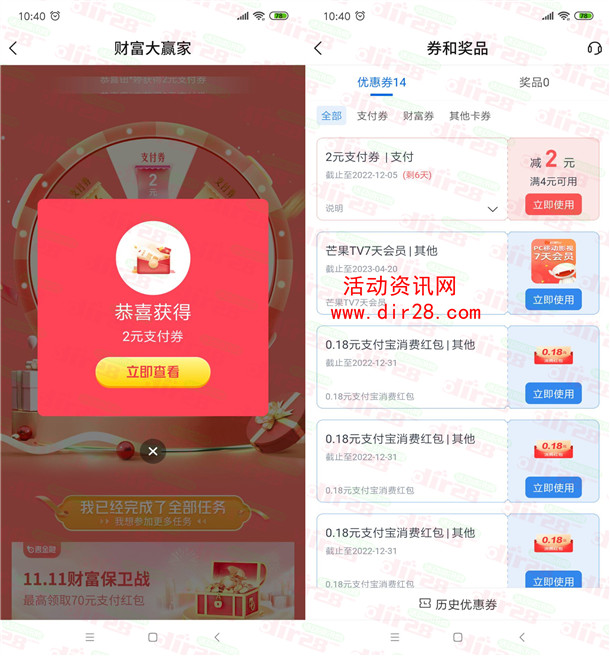
Task: Tap 立即查看 in the reward popup
Action: [153, 372]
